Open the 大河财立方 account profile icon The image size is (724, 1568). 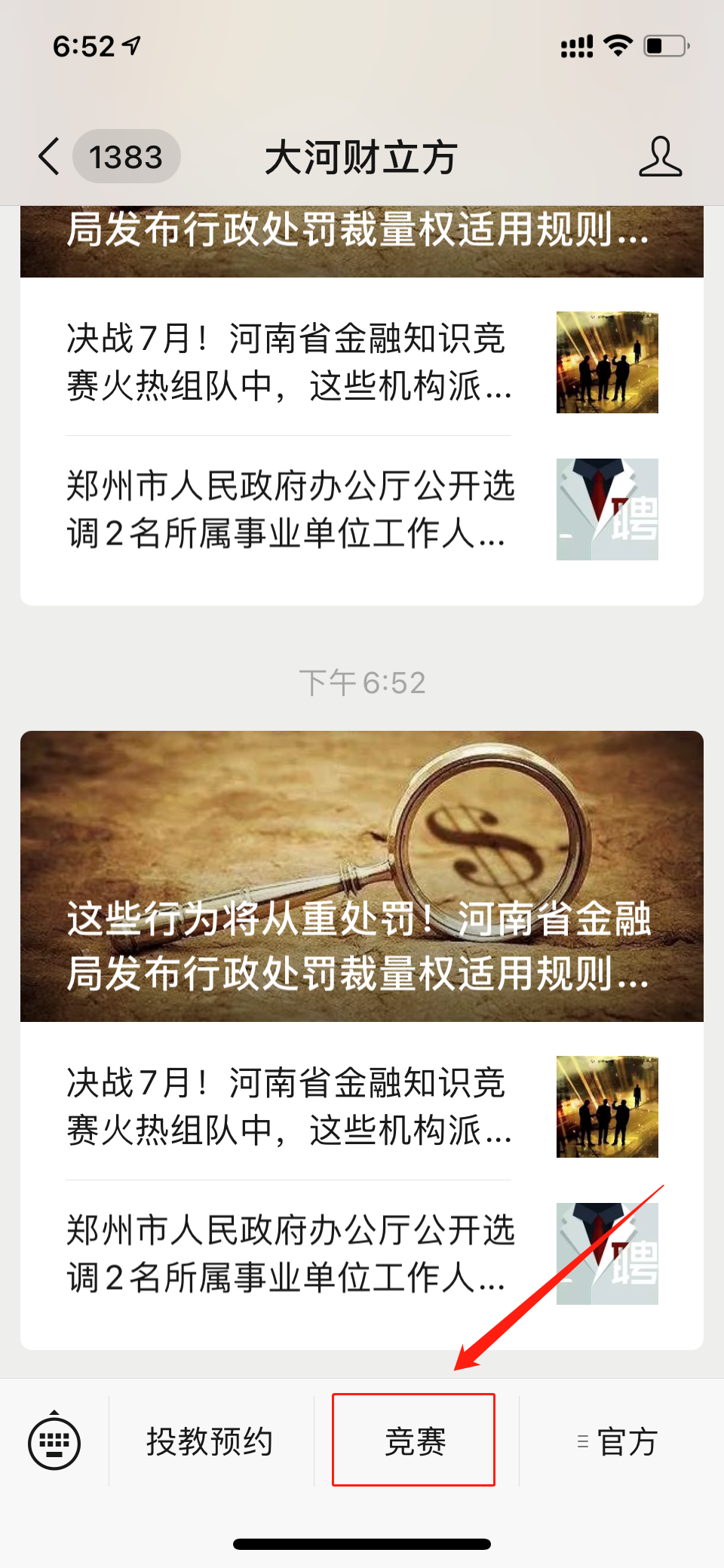(660, 157)
